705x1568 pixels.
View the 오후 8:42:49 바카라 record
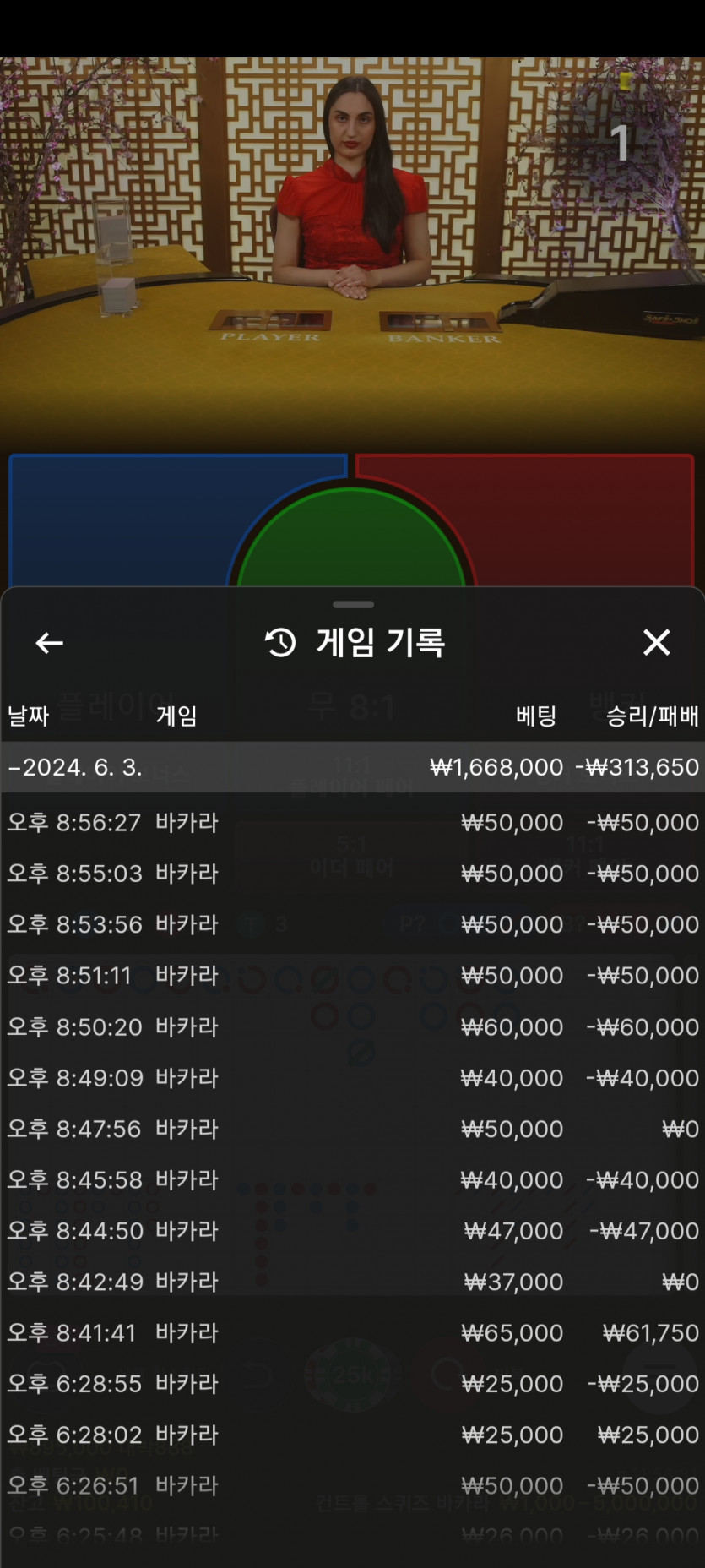pos(352,1282)
